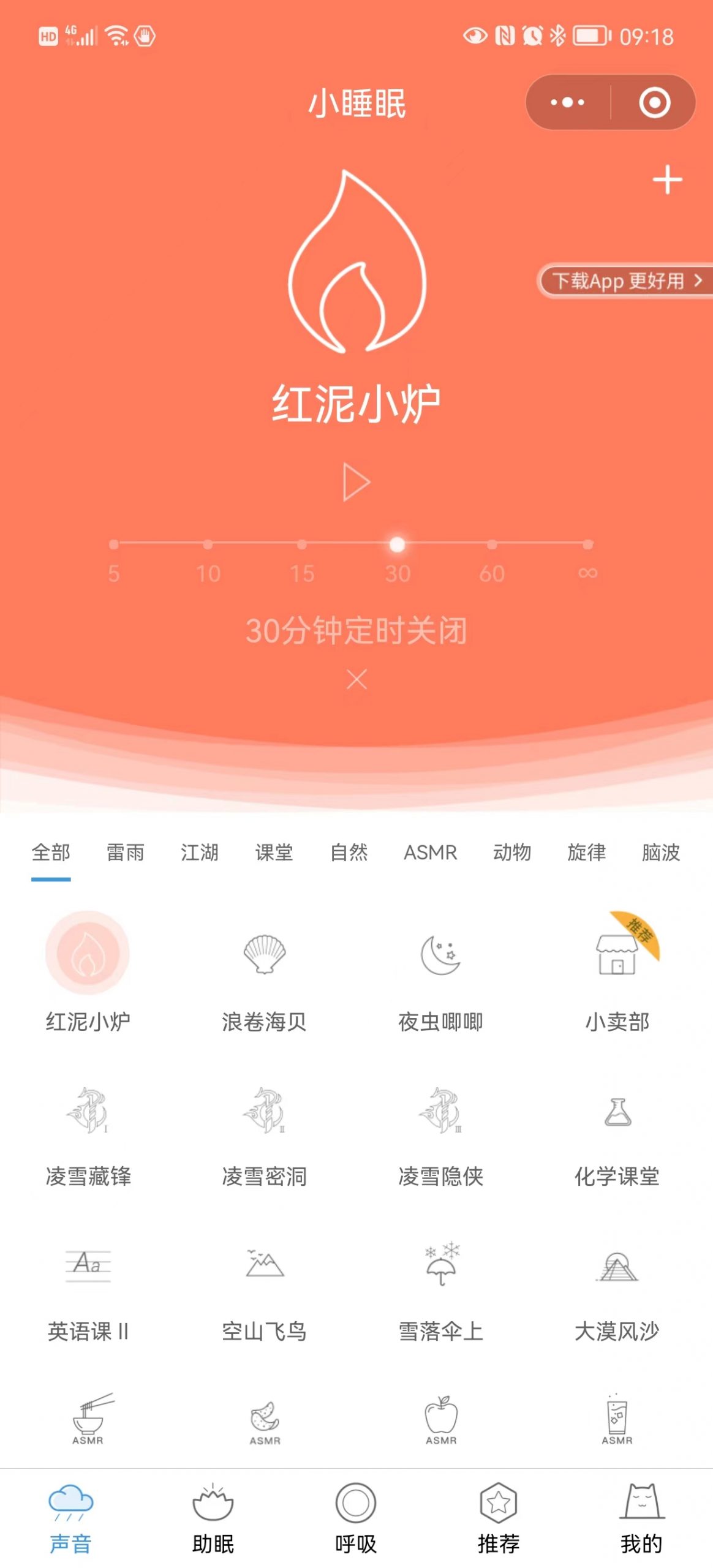Image resolution: width=713 pixels, height=1568 pixels.
Task: Switch to the 雷雨 category tab
Action: [125, 853]
